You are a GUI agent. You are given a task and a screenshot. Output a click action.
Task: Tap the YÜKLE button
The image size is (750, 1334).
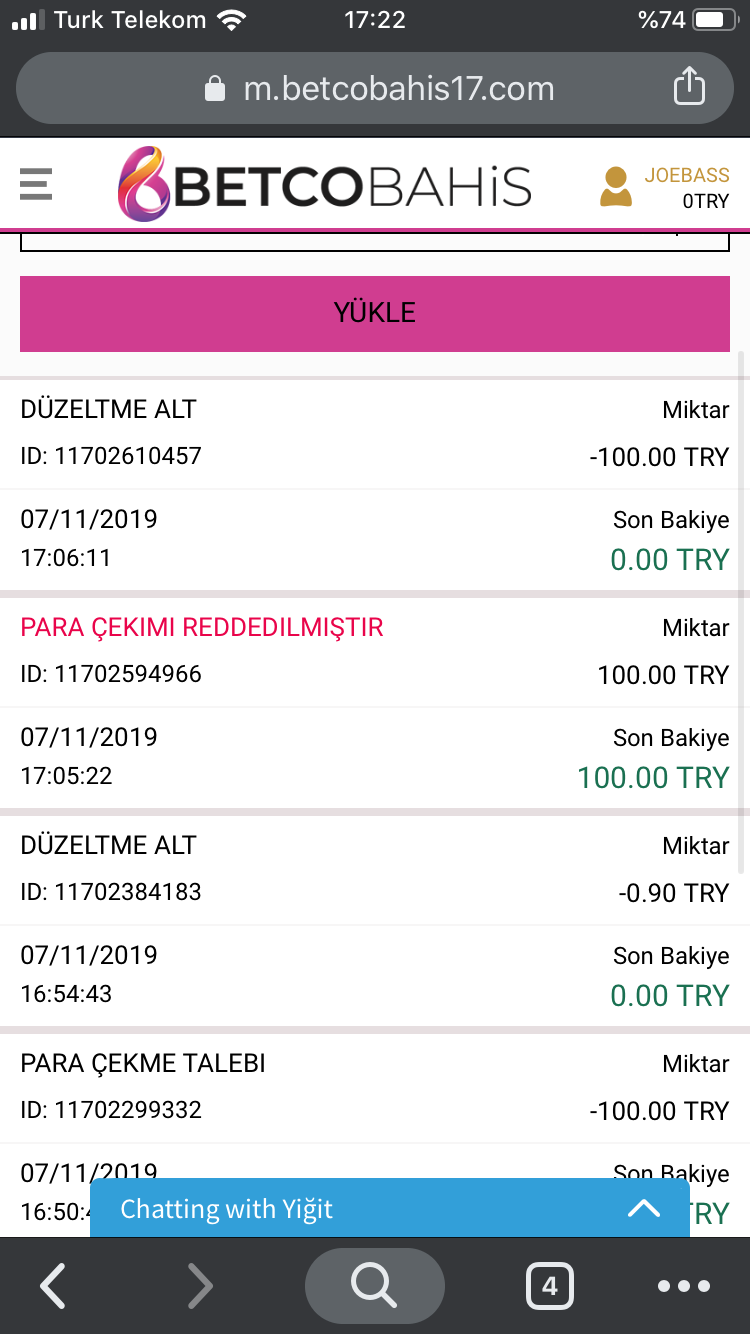(x=375, y=313)
